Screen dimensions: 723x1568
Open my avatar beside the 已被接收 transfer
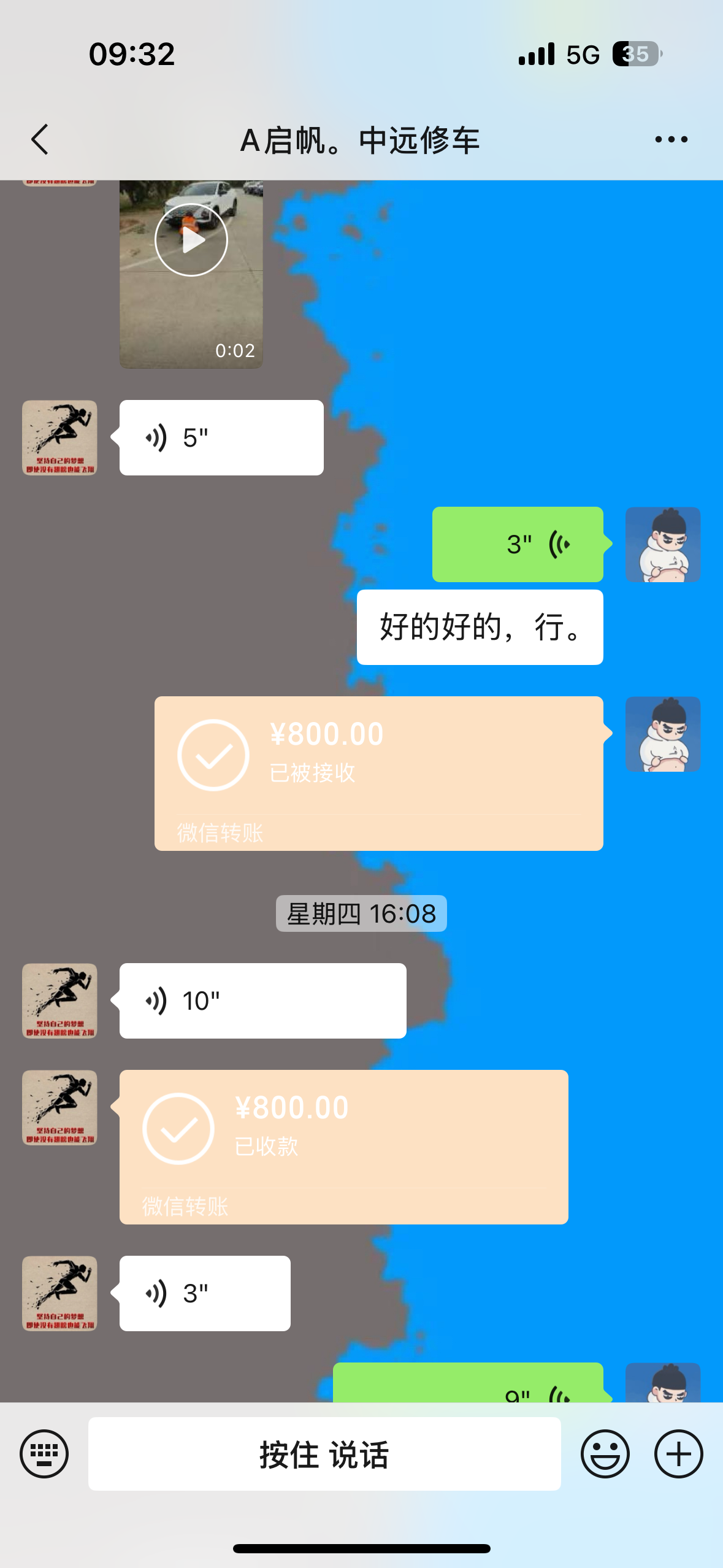(x=662, y=734)
